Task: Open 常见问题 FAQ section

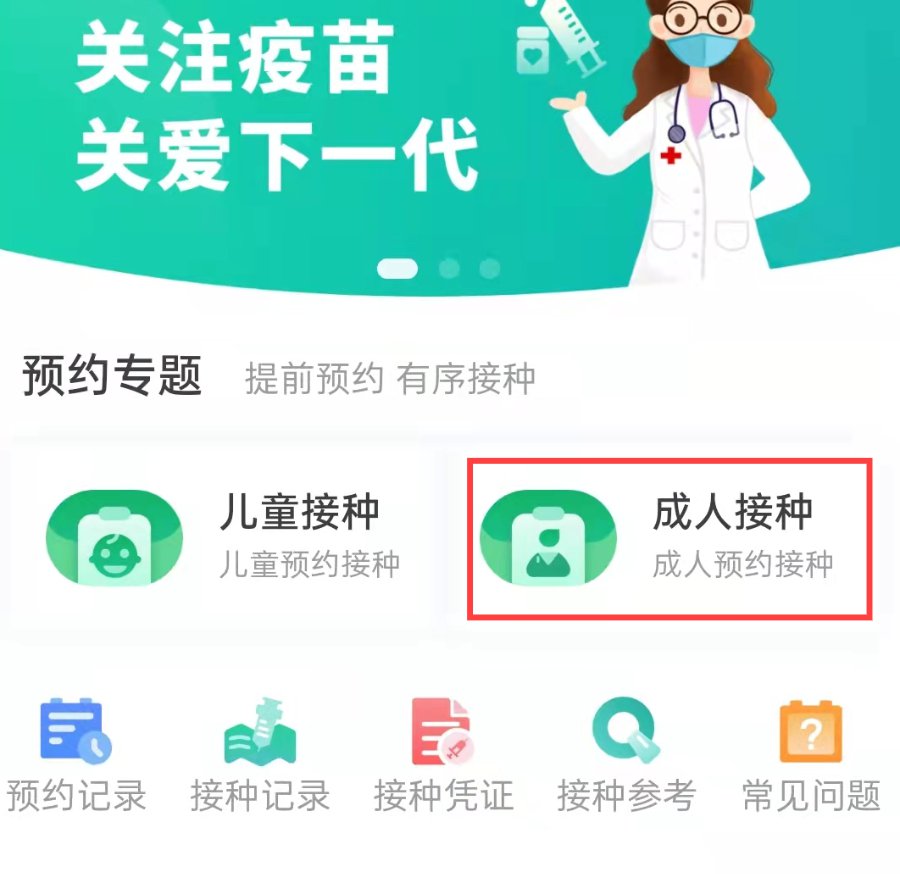Action: [811, 754]
